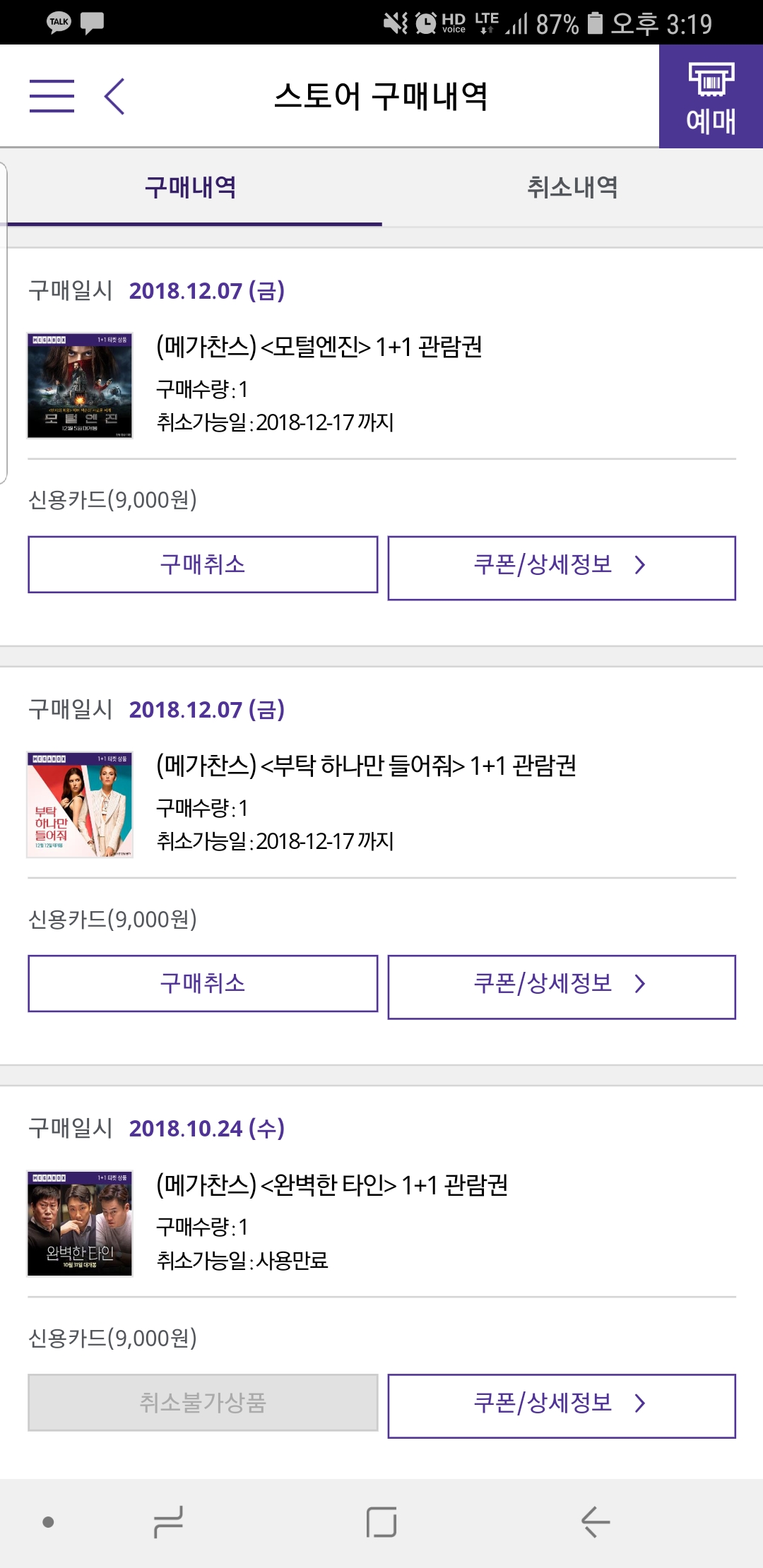
Task: Switch to the 취소내역 tab
Action: (x=572, y=188)
